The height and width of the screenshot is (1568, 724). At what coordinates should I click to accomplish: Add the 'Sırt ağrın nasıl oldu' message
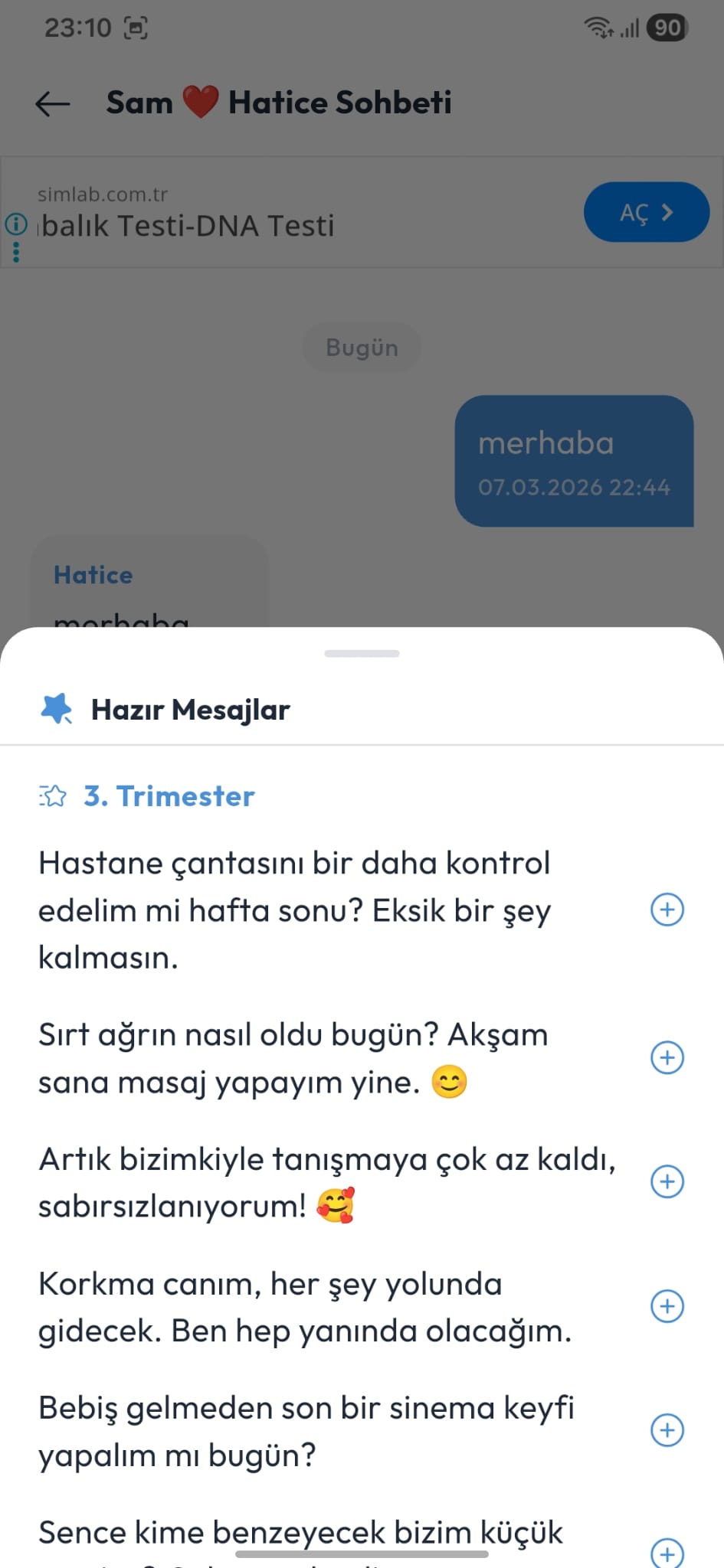[667, 1057]
